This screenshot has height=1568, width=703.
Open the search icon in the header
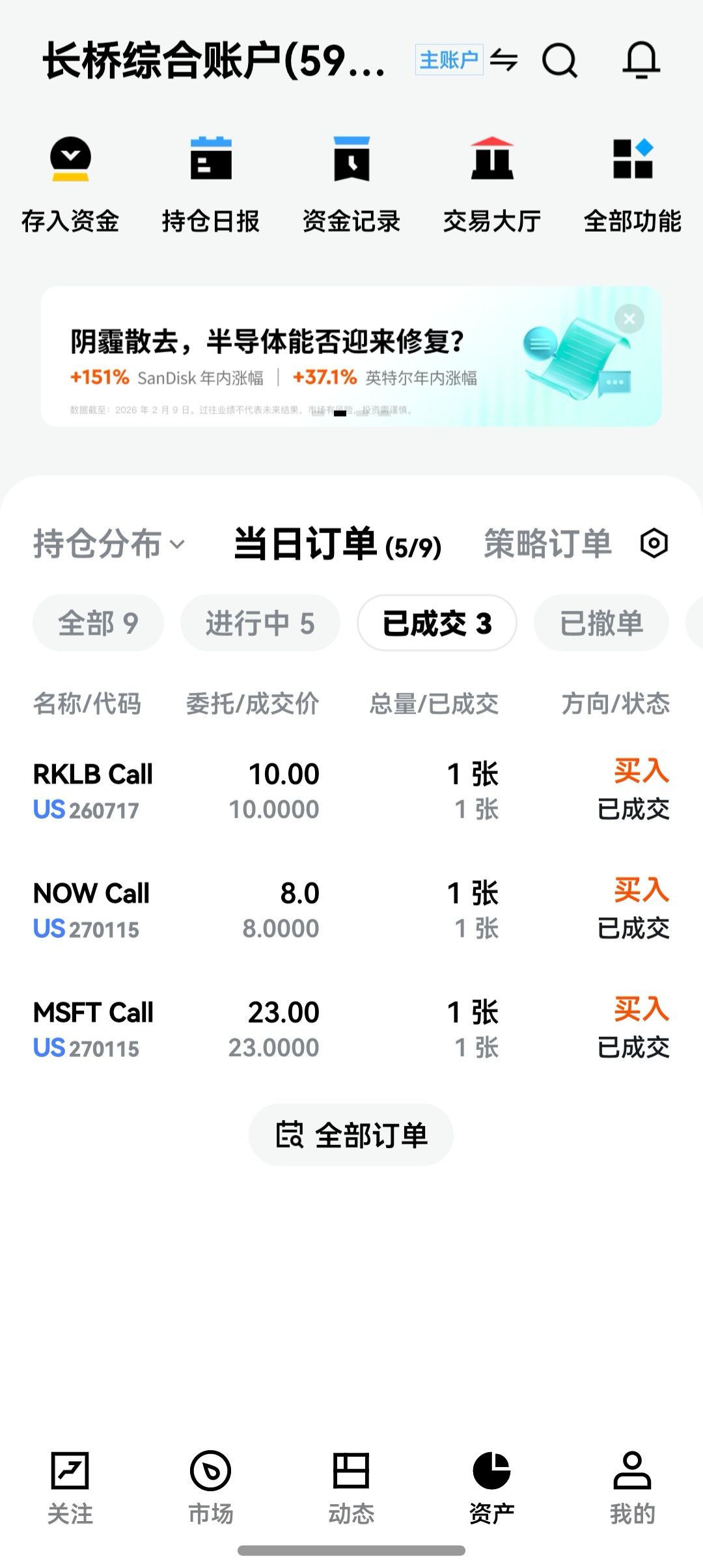coord(559,61)
